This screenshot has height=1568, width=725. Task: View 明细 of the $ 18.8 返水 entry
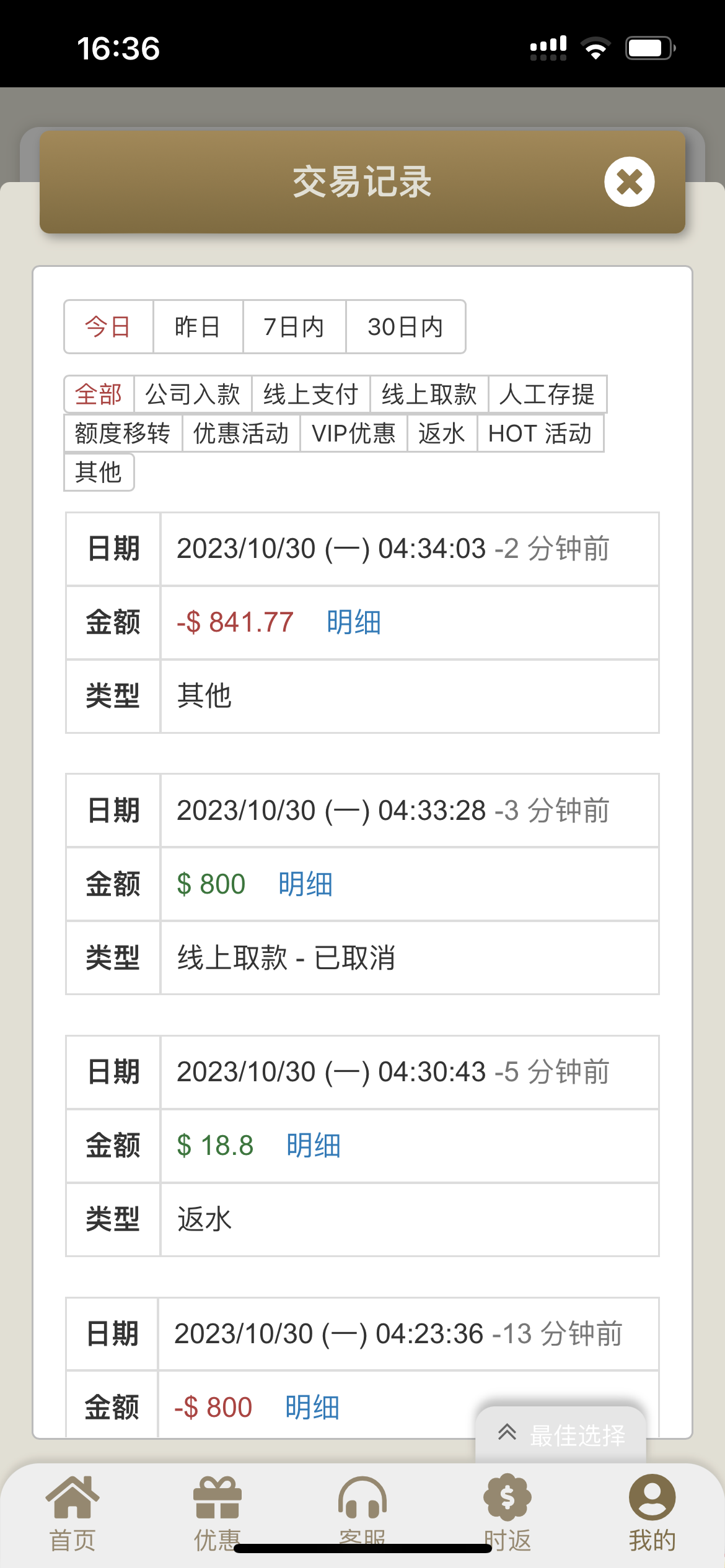pyautogui.click(x=314, y=1146)
